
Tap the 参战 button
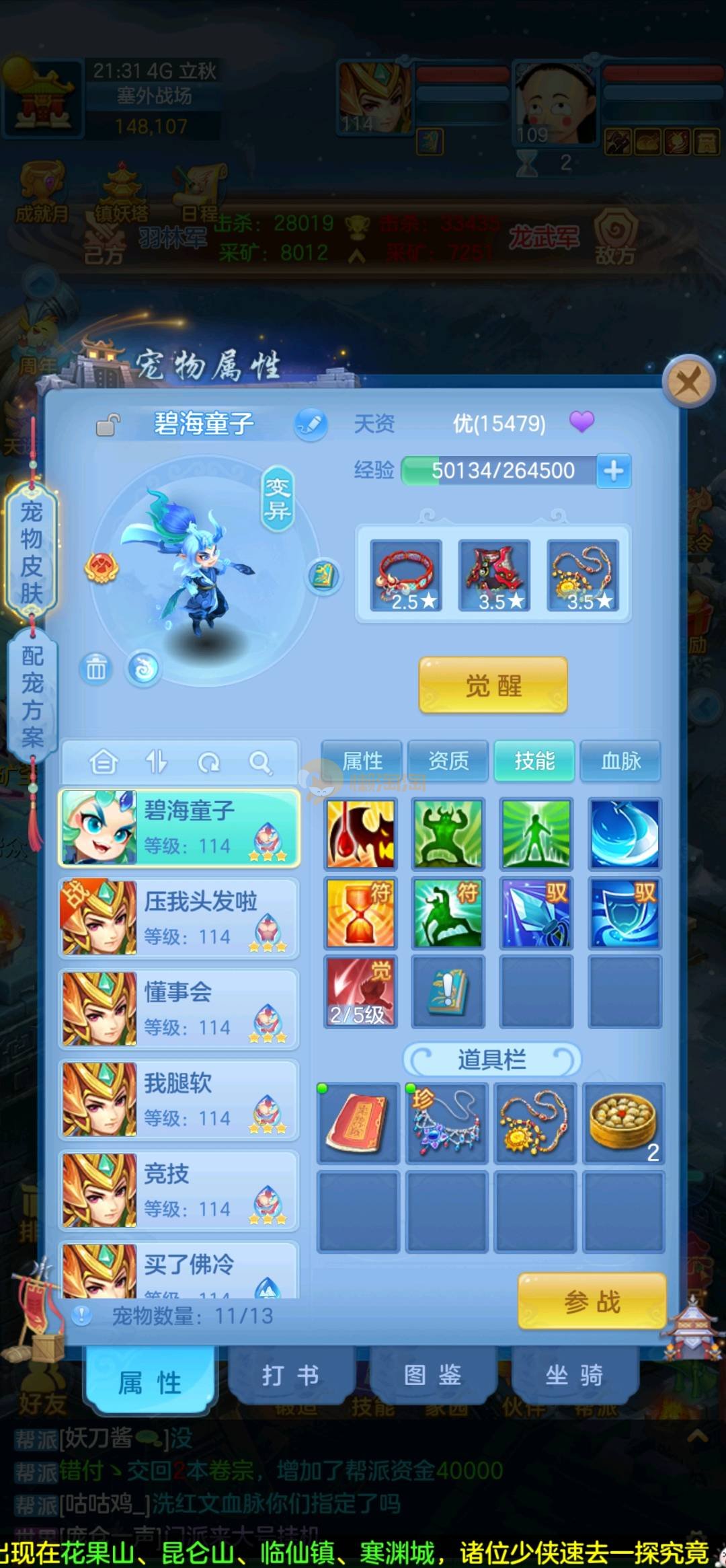point(592,1302)
